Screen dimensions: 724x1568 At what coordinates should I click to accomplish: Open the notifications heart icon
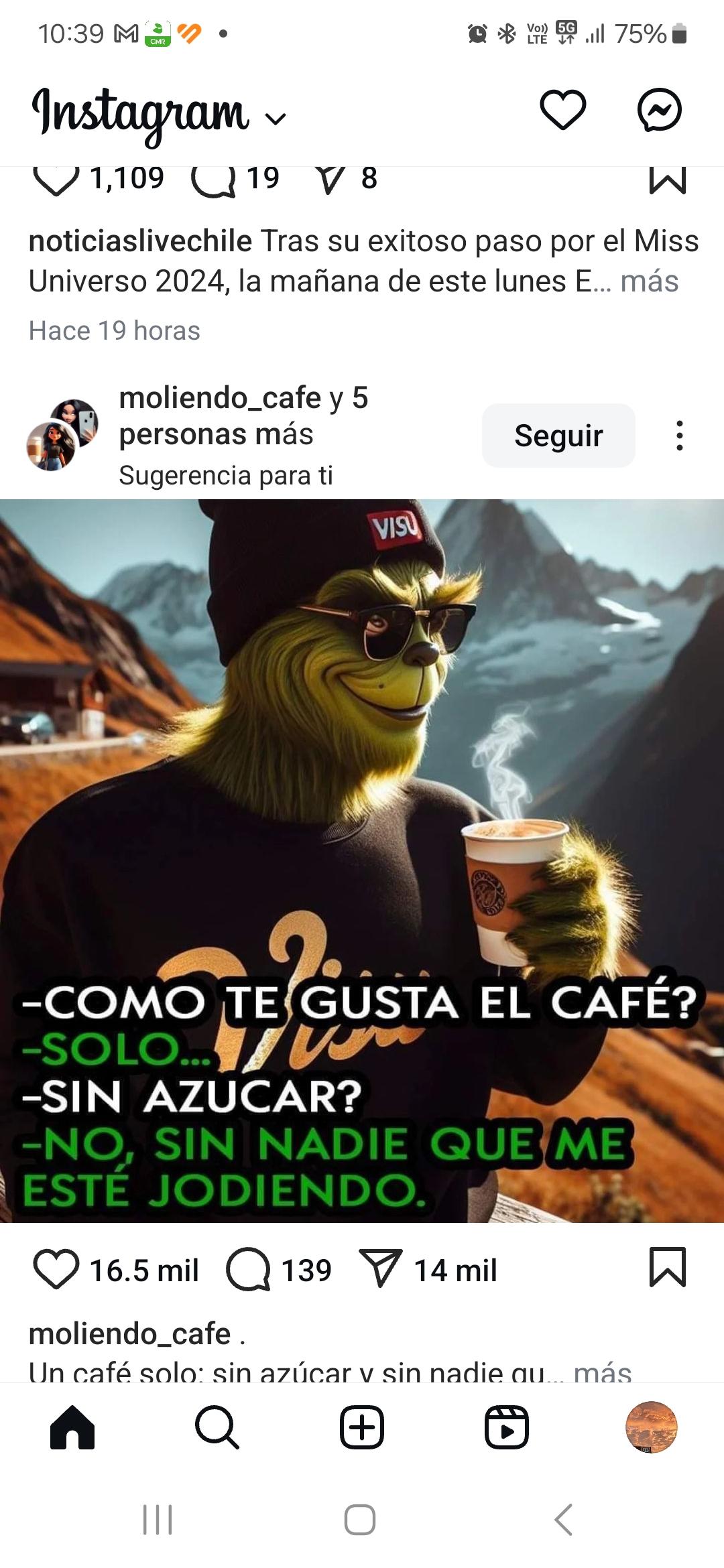tap(562, 110)
